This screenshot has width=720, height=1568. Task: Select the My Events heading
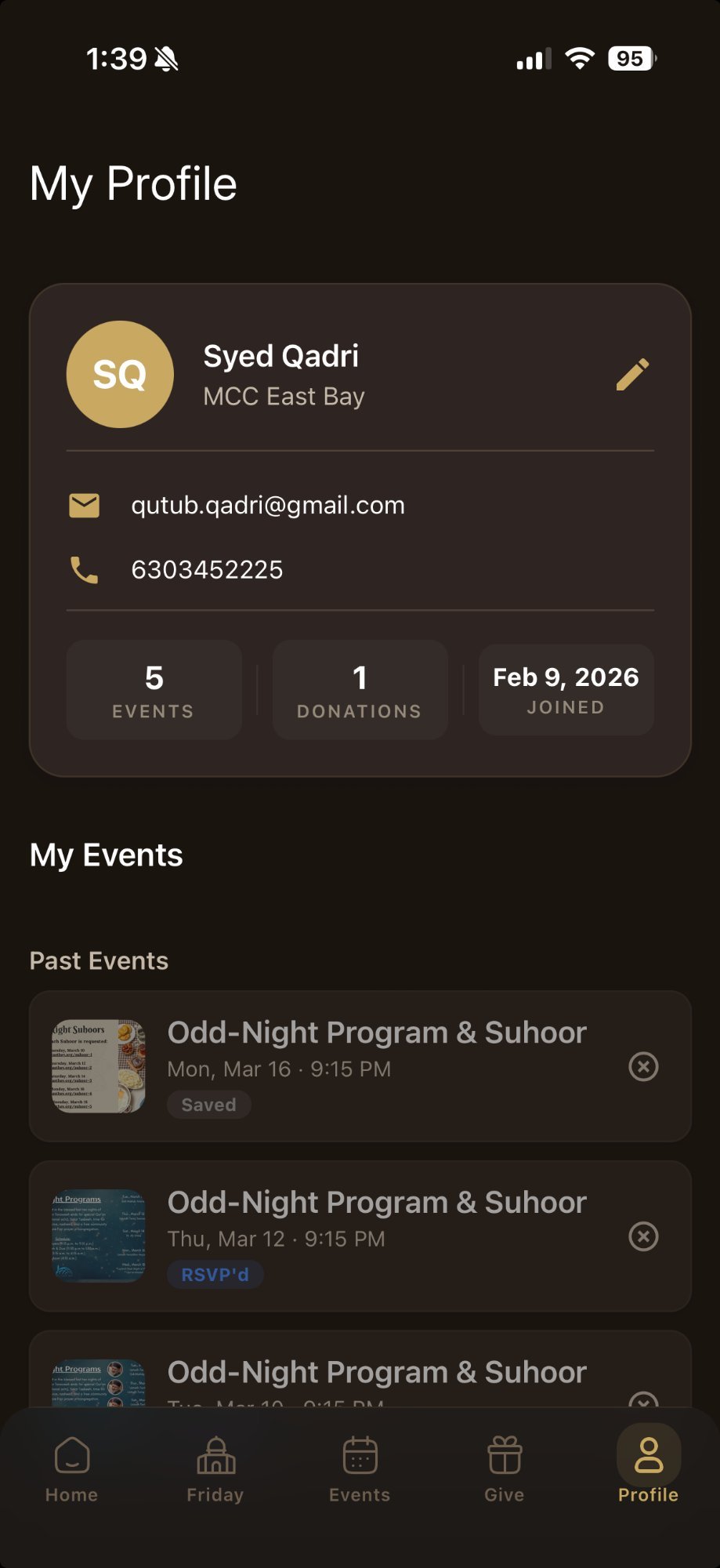click(x=106, y=855)
